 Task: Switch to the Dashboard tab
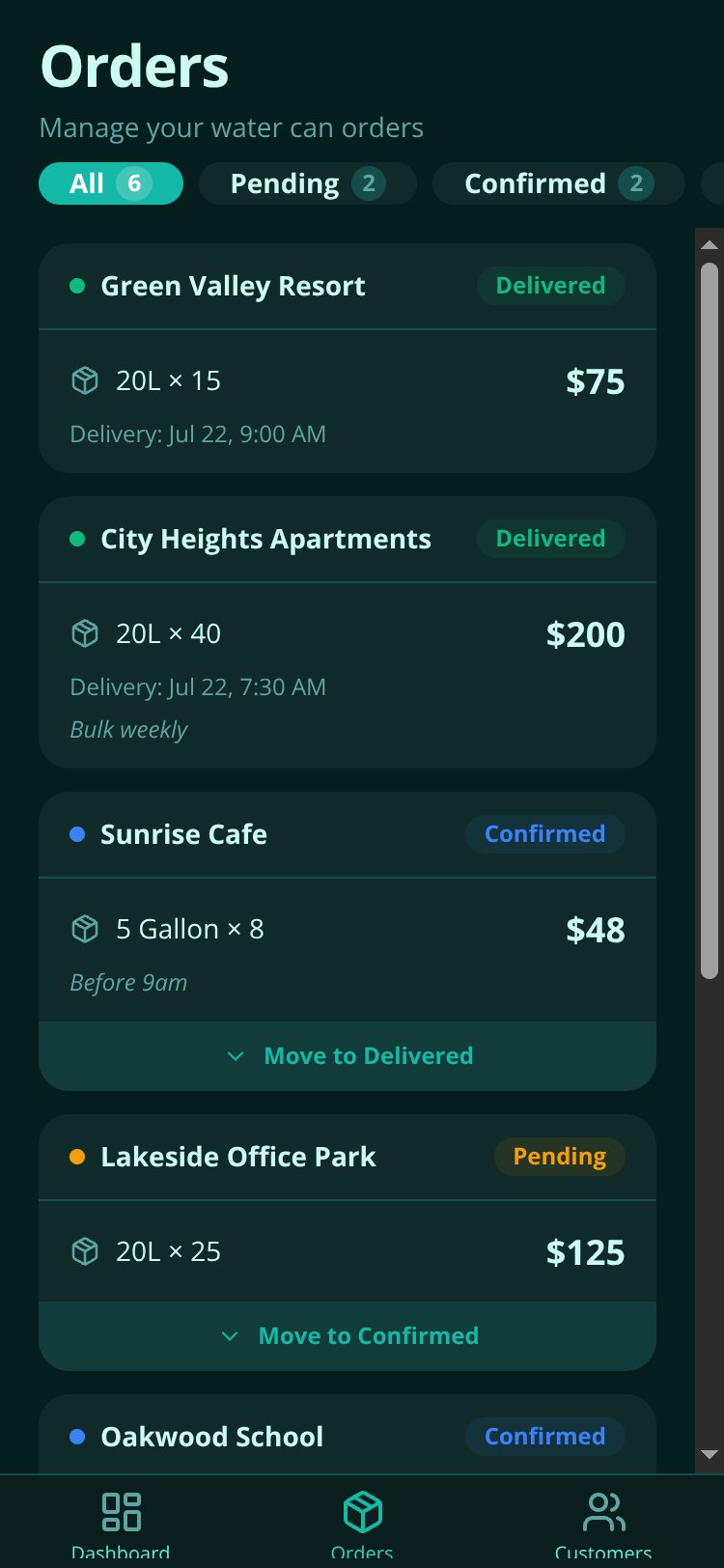click(x=121, y=1522)
